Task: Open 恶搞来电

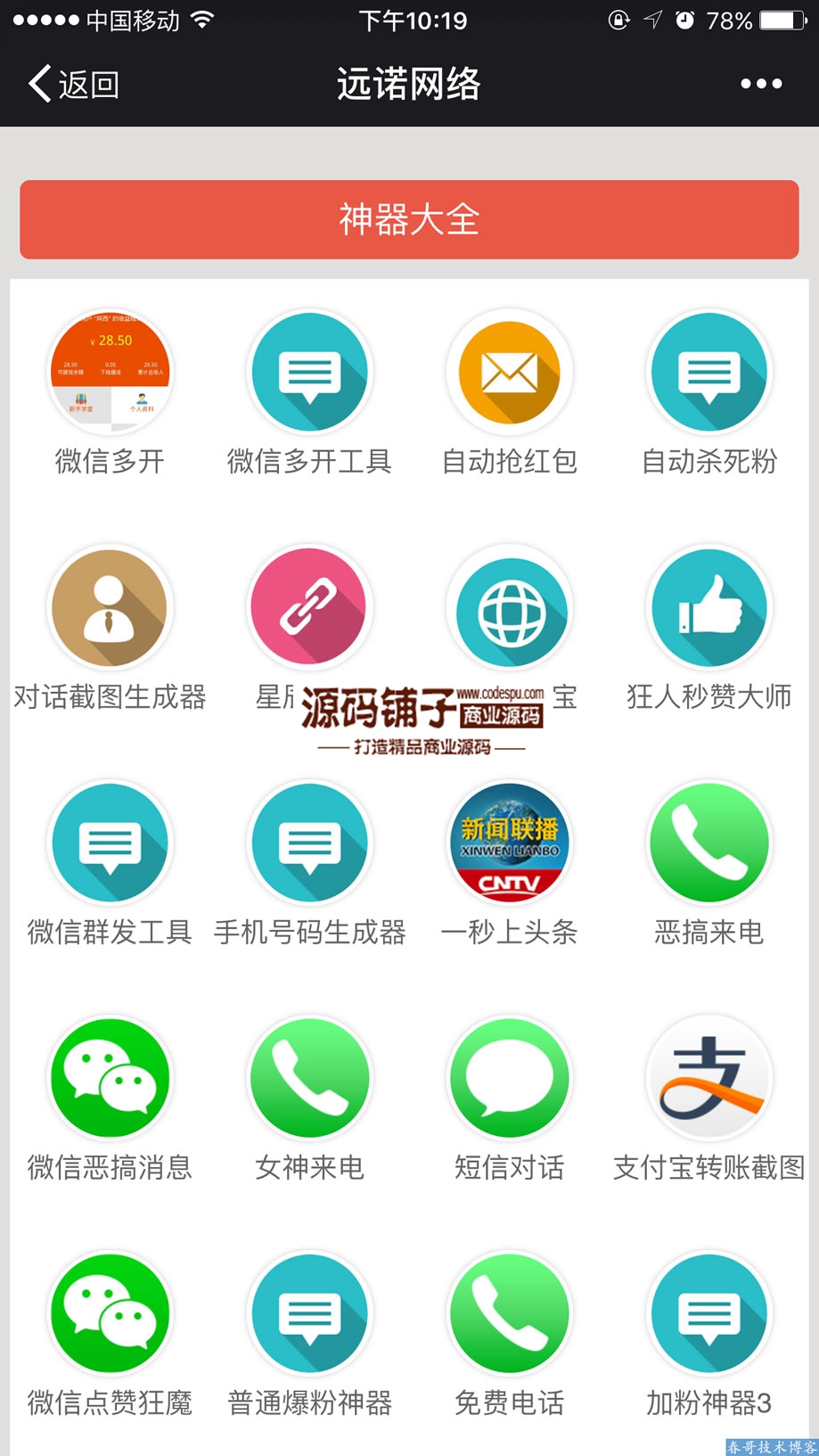Action: (709, 843)
